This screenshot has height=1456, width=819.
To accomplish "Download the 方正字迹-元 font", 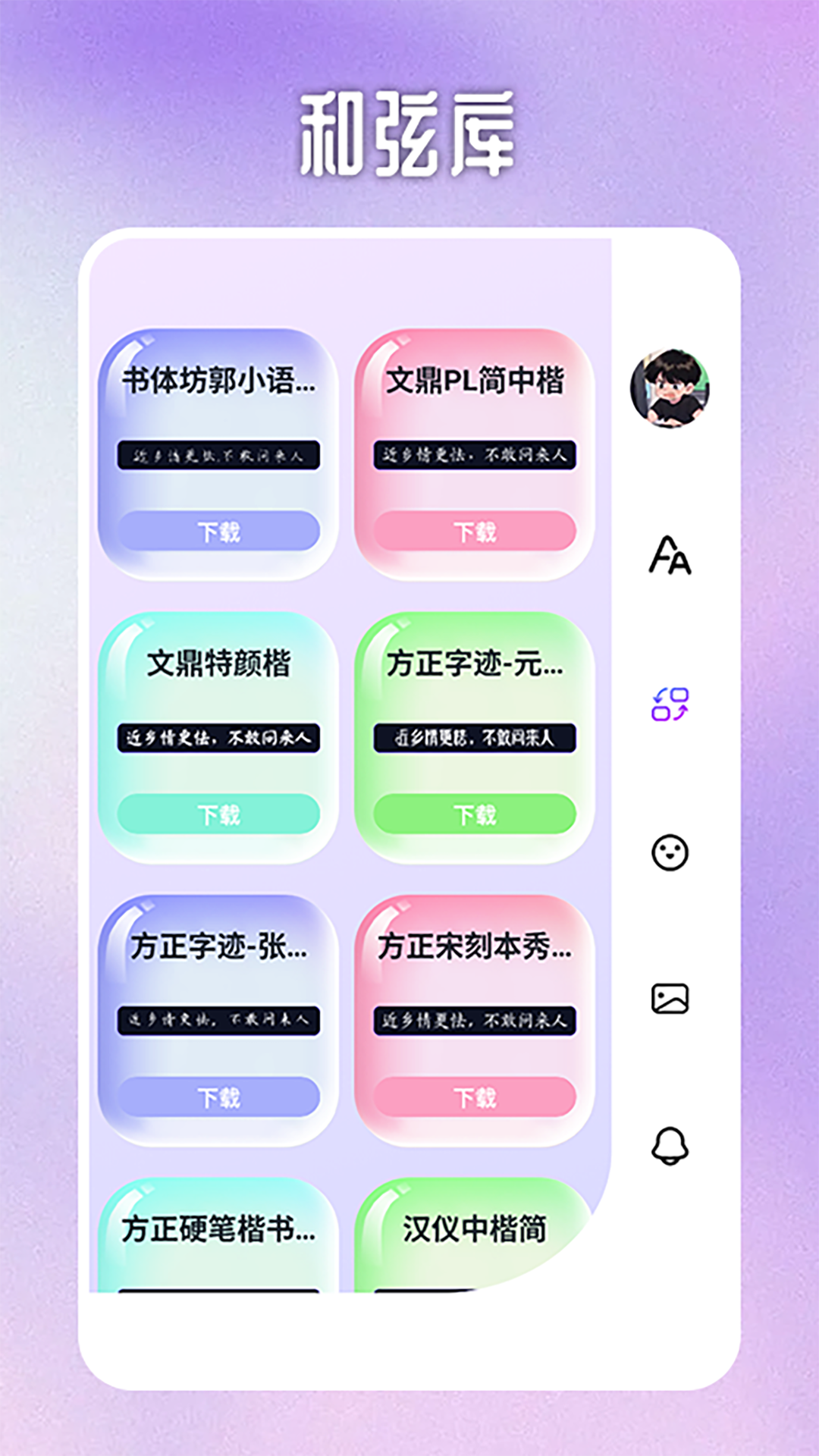I will pyautogui.click(x=475, y=815).
